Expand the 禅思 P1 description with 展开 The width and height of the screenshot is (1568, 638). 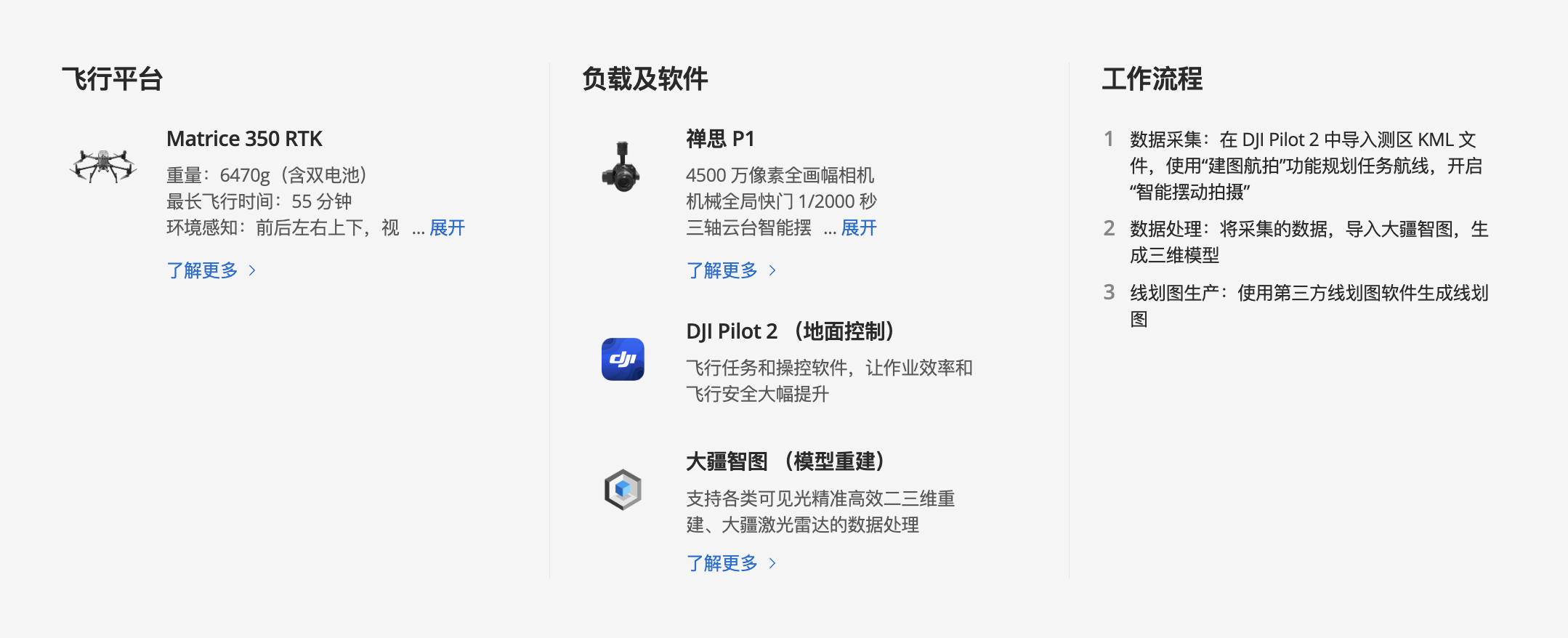(x=858, y=228)
